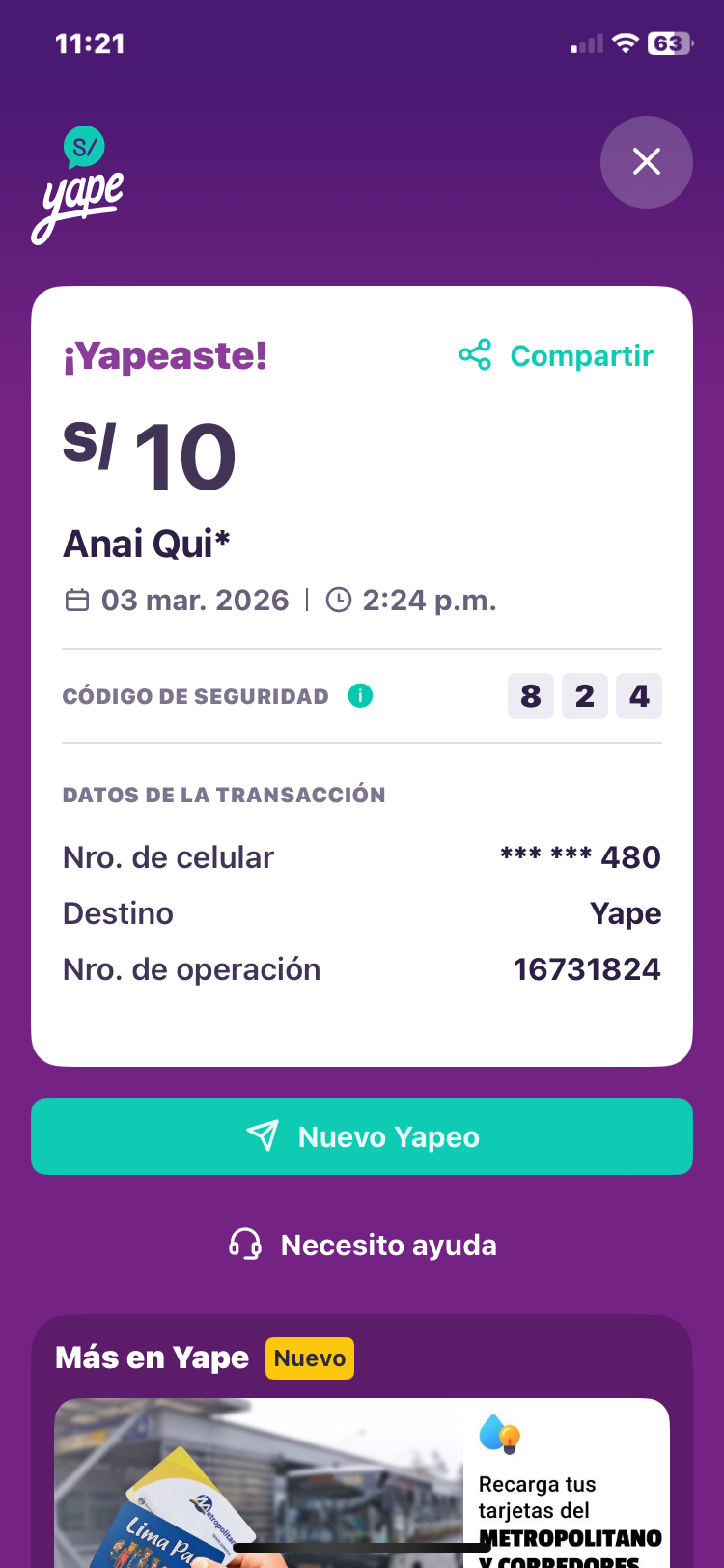The image size is (724, 1568).
Task: Share the payment receipt via Compartir
Action: pos(557,356)
